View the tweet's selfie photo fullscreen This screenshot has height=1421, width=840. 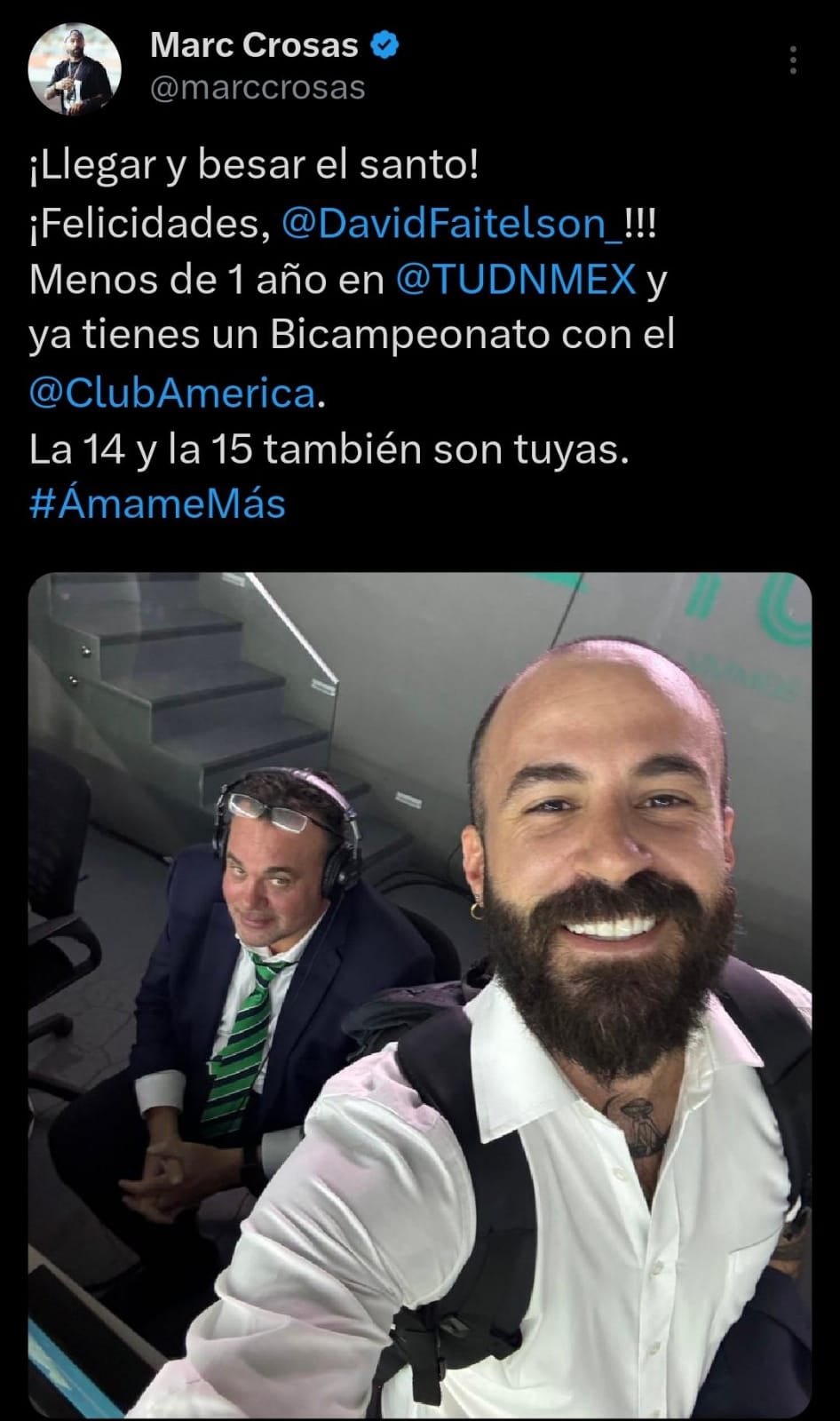420,995
